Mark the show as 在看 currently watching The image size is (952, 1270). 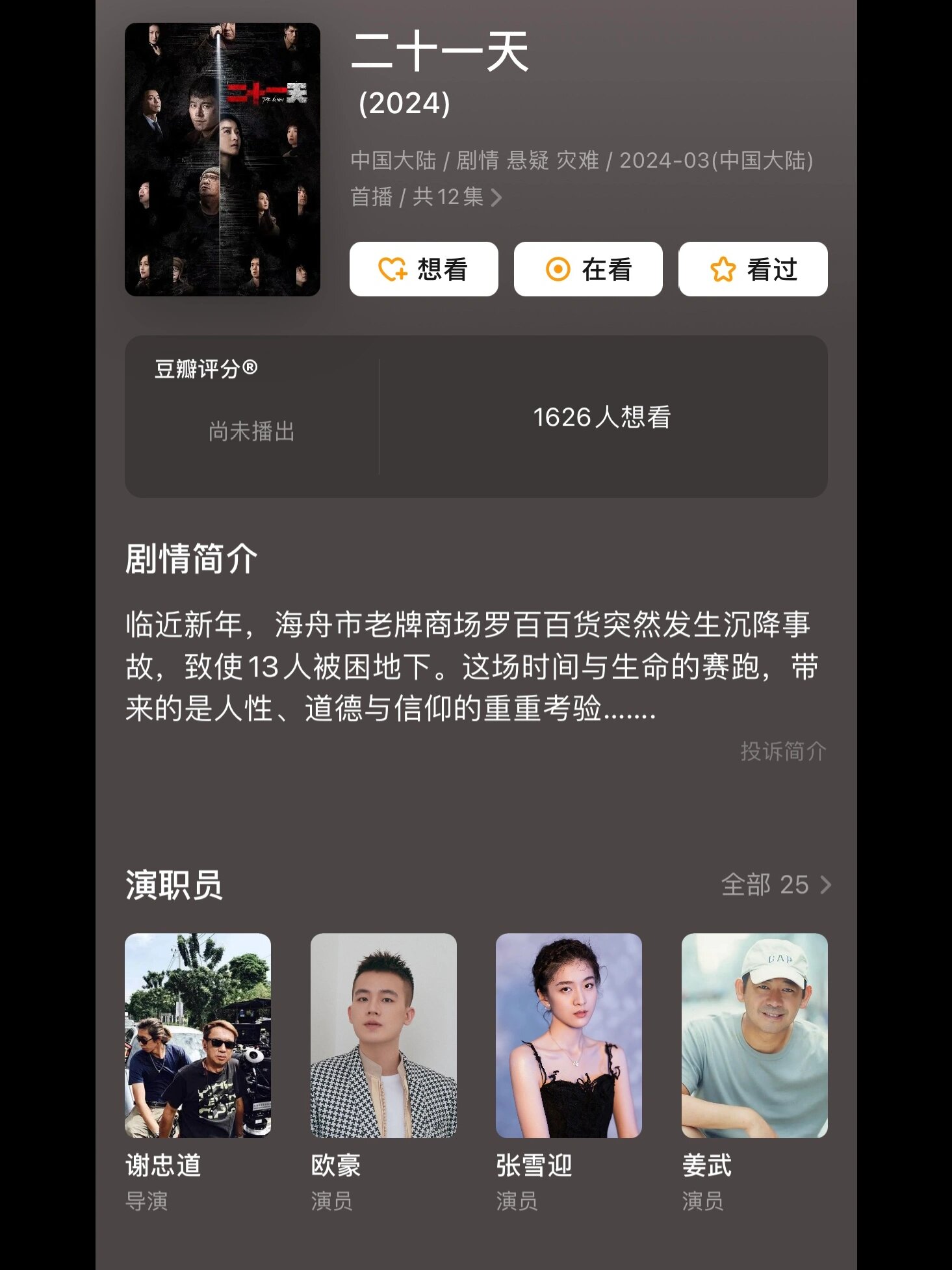point(587,268)
